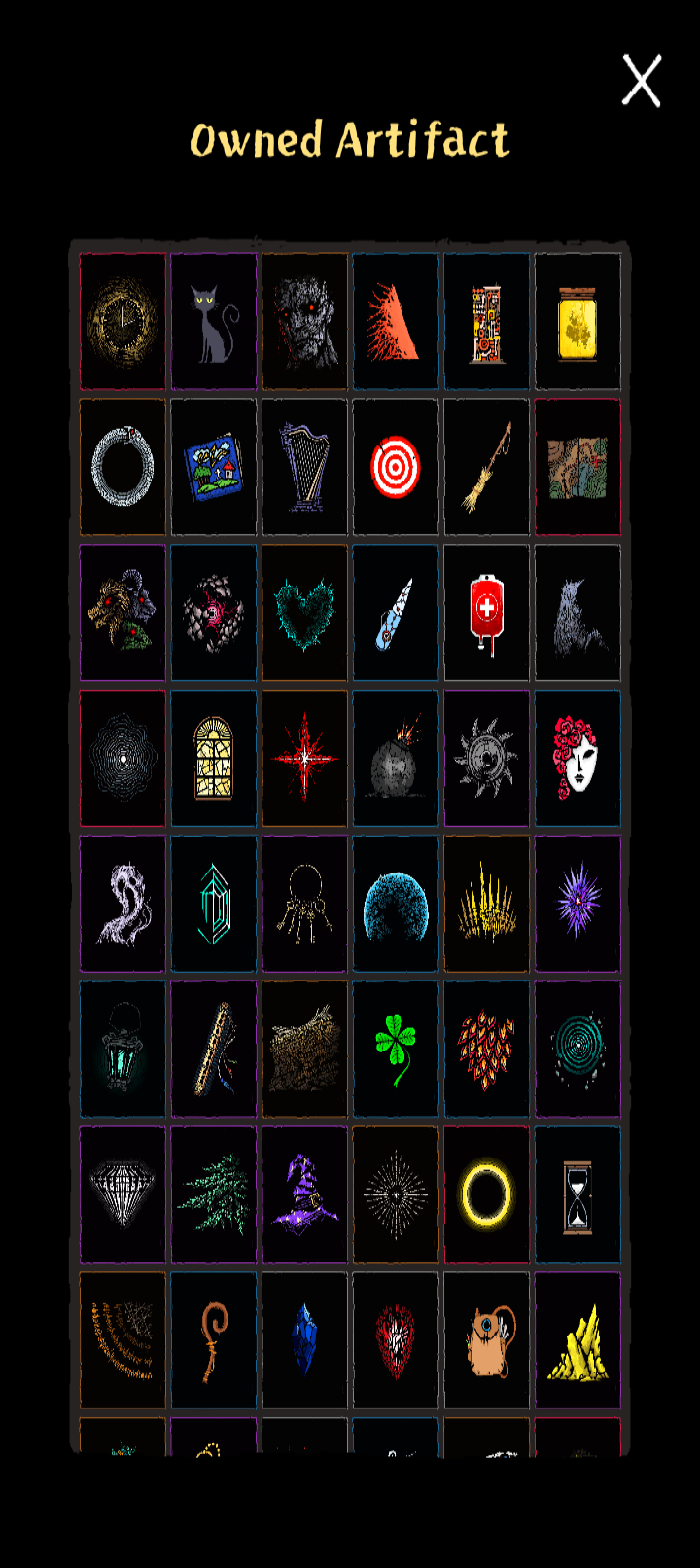View the white mask with roses artifact
The height and width of the screenshot is (1568, 700).
[577, 759]
